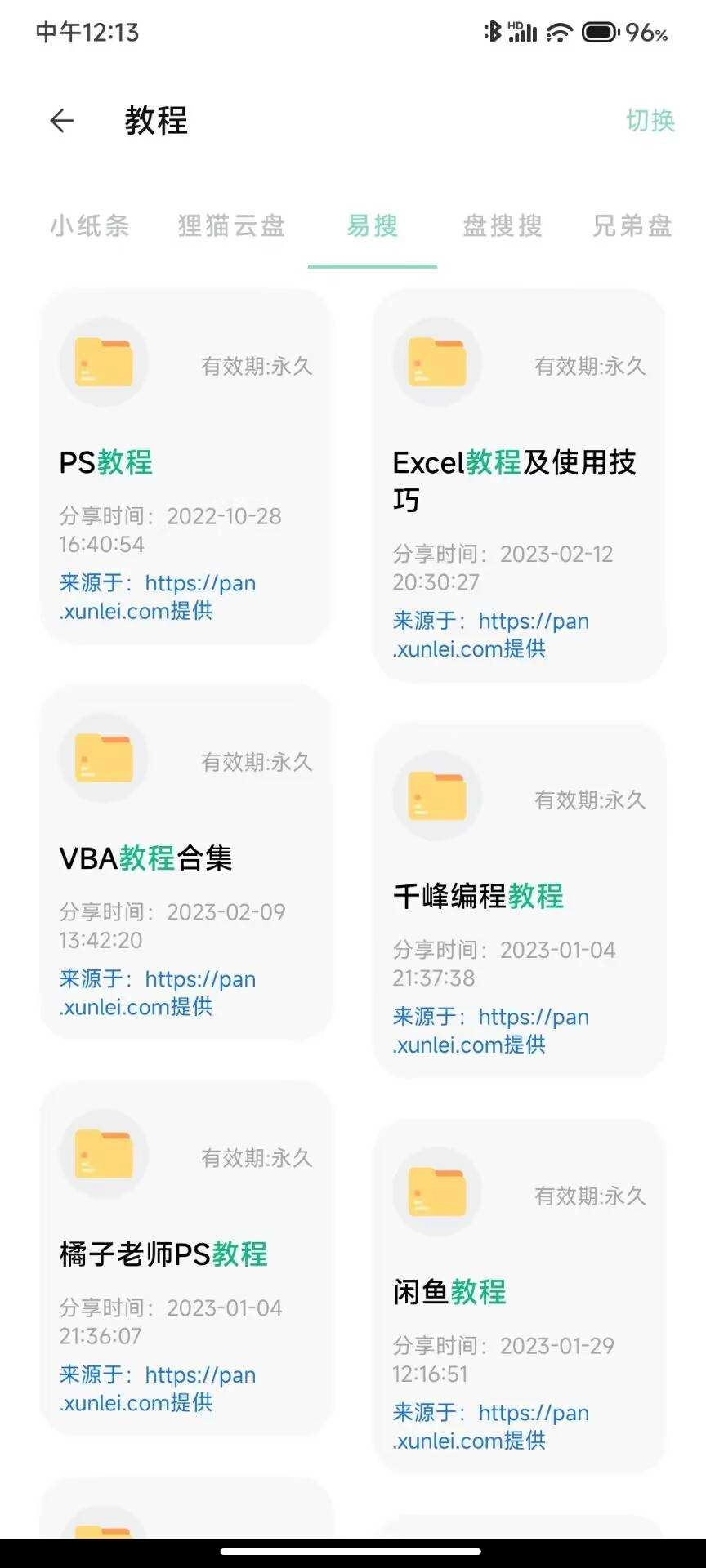Viewport: 706px width, 1568px height.
Task: Open the Excel教程及使用技巧 folder icon
Action: [x=436, y=362]
